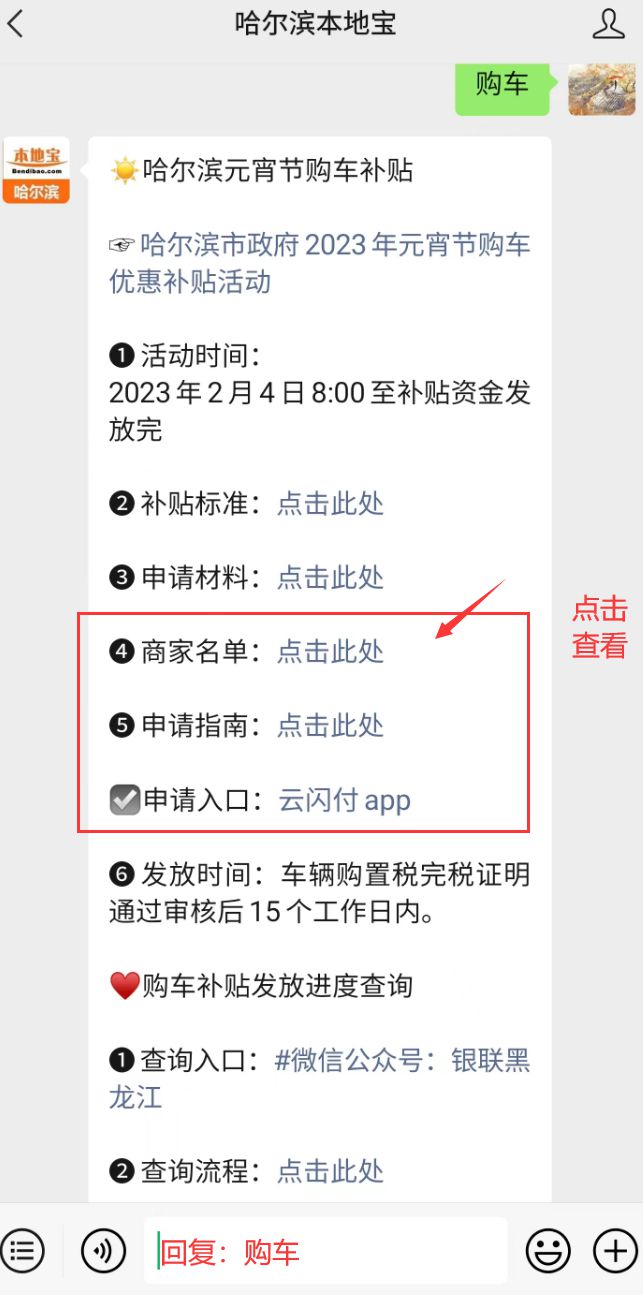The width and height of the screenshot is (643, 1295).
Task: View the 商家名单 via 点击此处
Action: point(331,652)
